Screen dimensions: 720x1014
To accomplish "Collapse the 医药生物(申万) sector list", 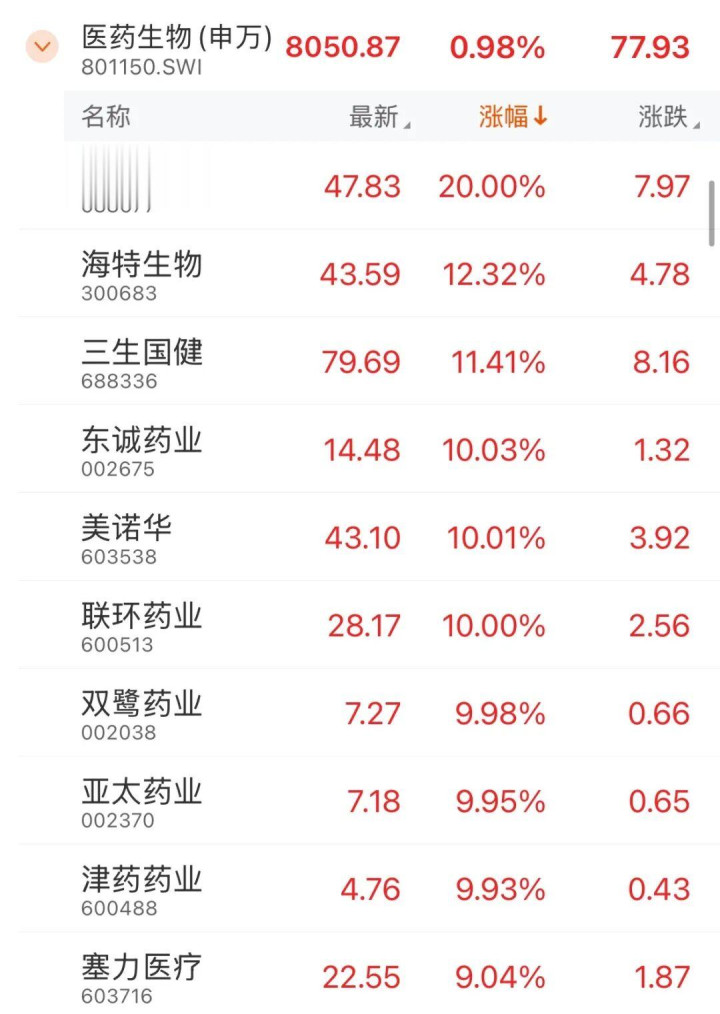I will (x=42, y=46).
